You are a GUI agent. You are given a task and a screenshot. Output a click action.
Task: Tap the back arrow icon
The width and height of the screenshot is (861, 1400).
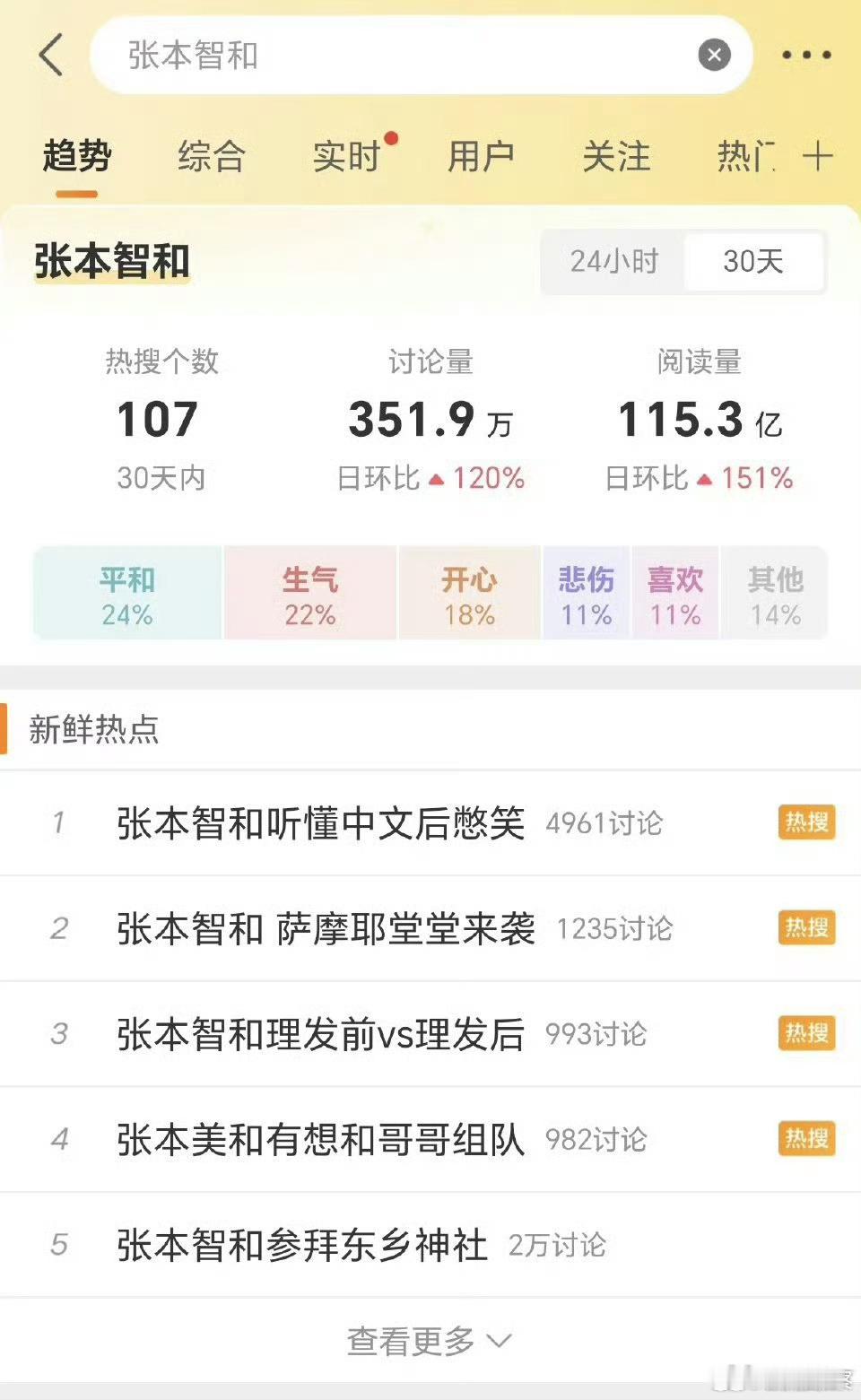[x=51, y=55]
